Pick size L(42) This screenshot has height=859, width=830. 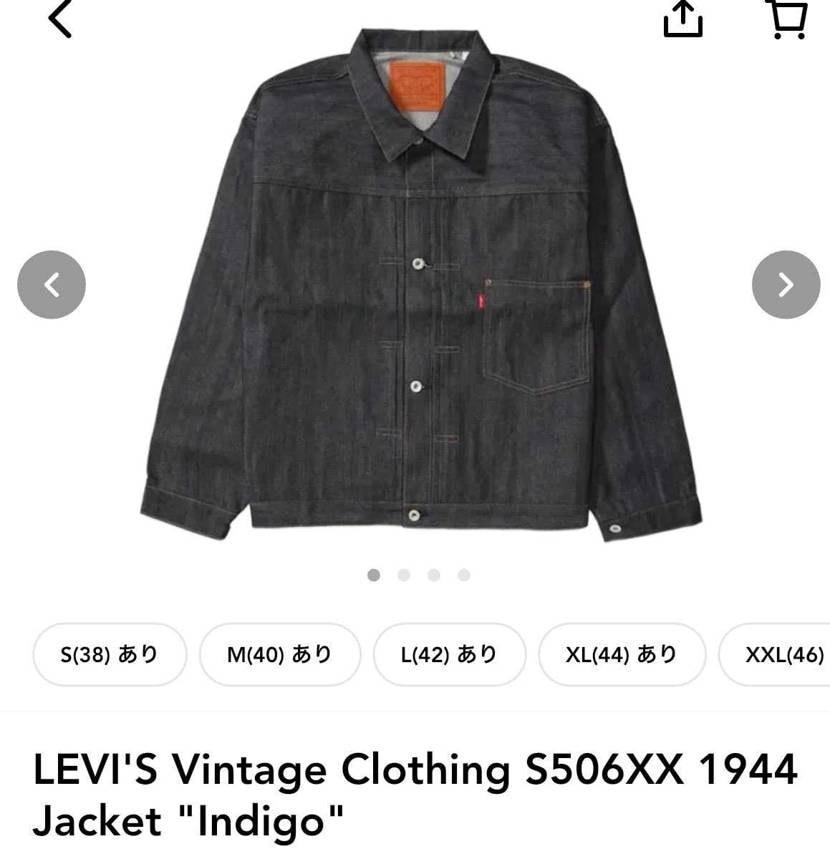coord(449,654)
